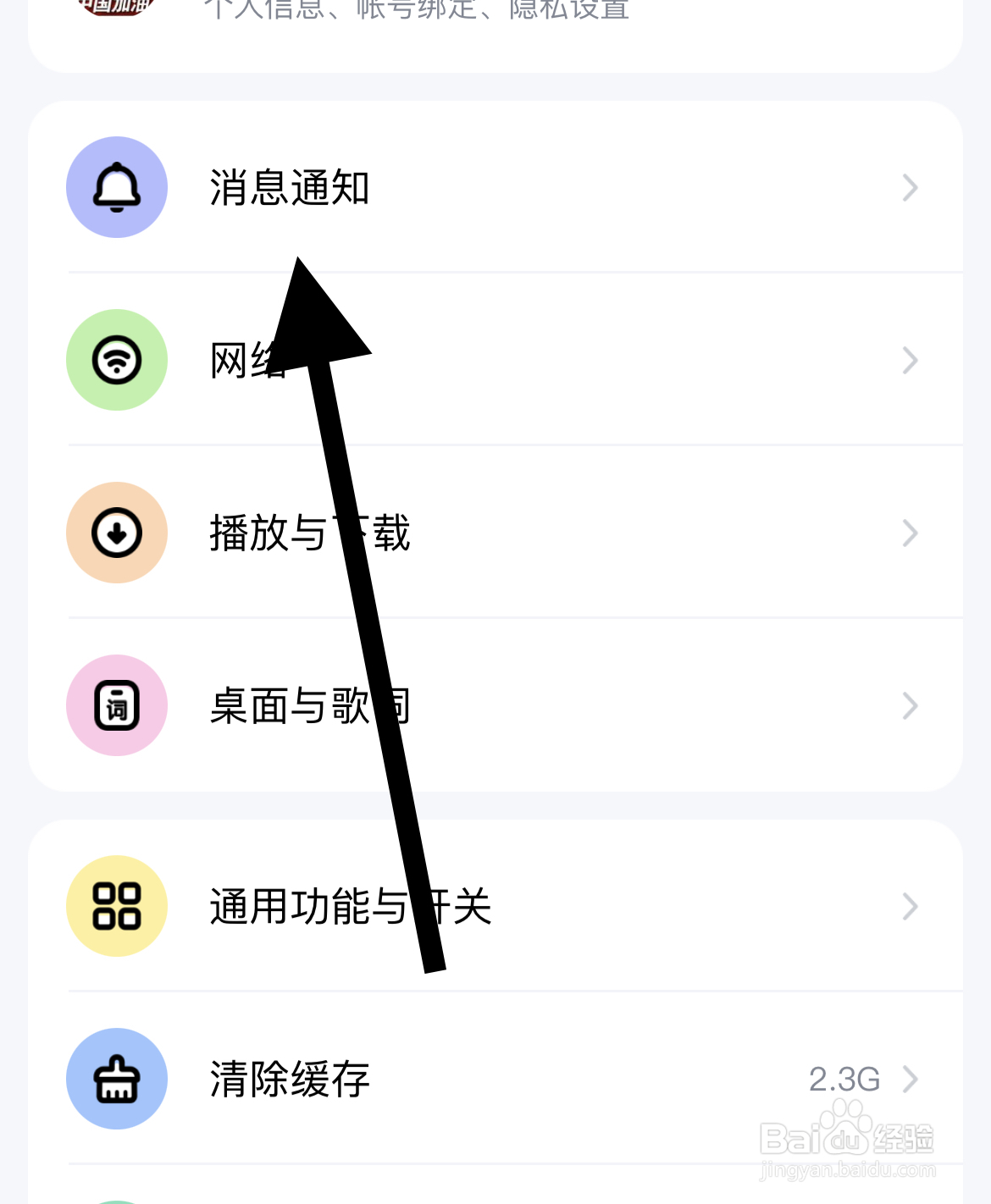Tap the 2.3G cache size value
This screenshot has height=1204, width=991.
[x=844, y=1080]
